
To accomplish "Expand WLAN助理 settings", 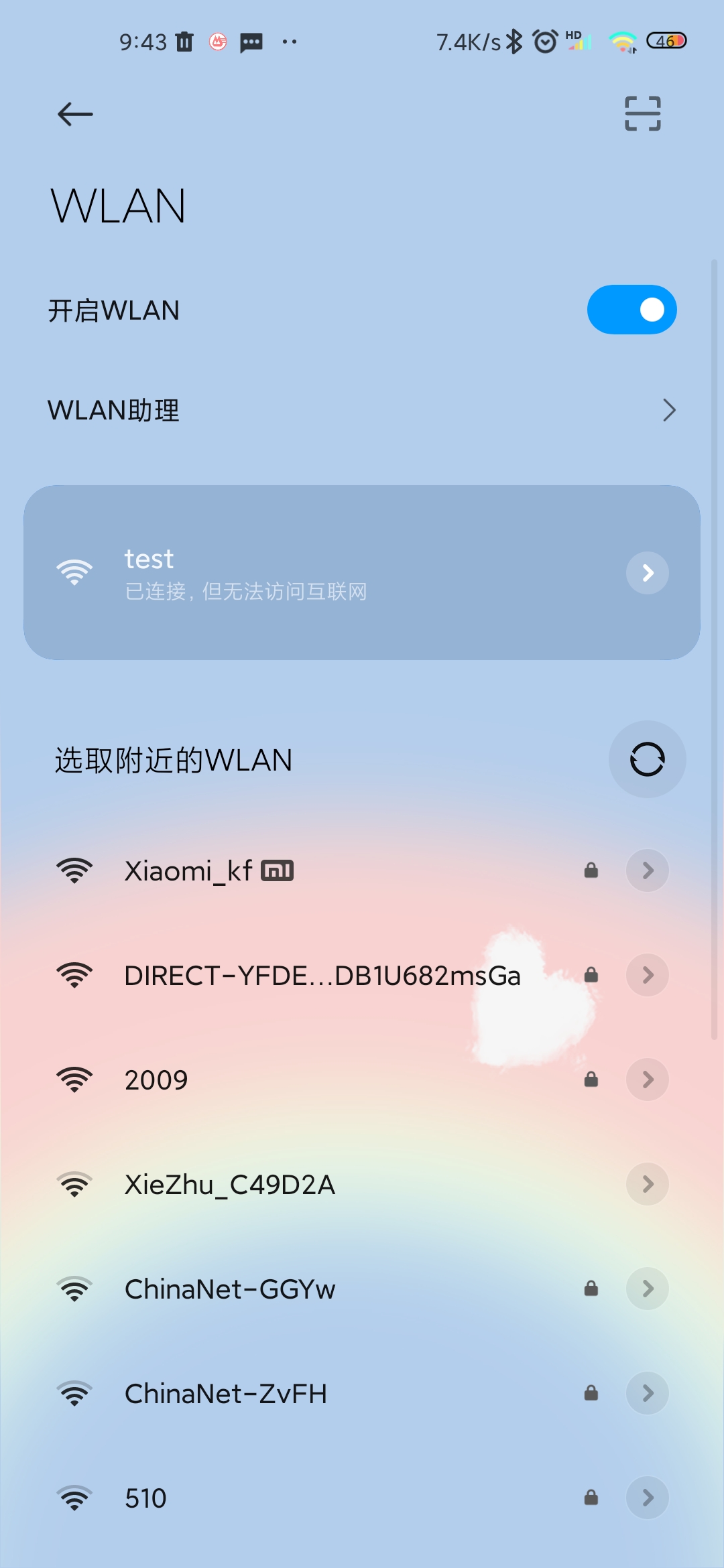I will [x=362, y=409].
